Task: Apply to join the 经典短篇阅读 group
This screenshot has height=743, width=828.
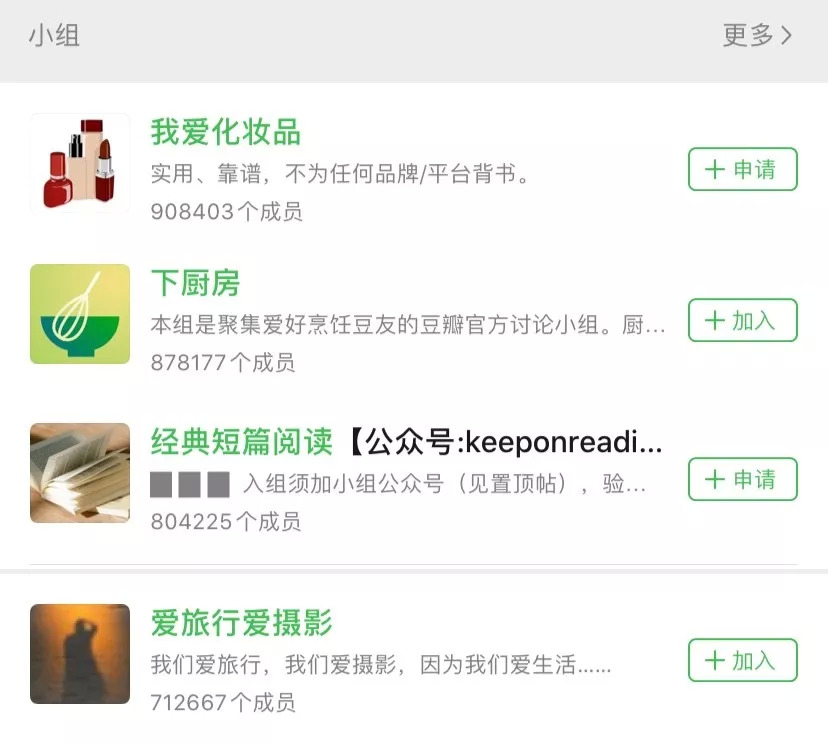Action: 742,480
